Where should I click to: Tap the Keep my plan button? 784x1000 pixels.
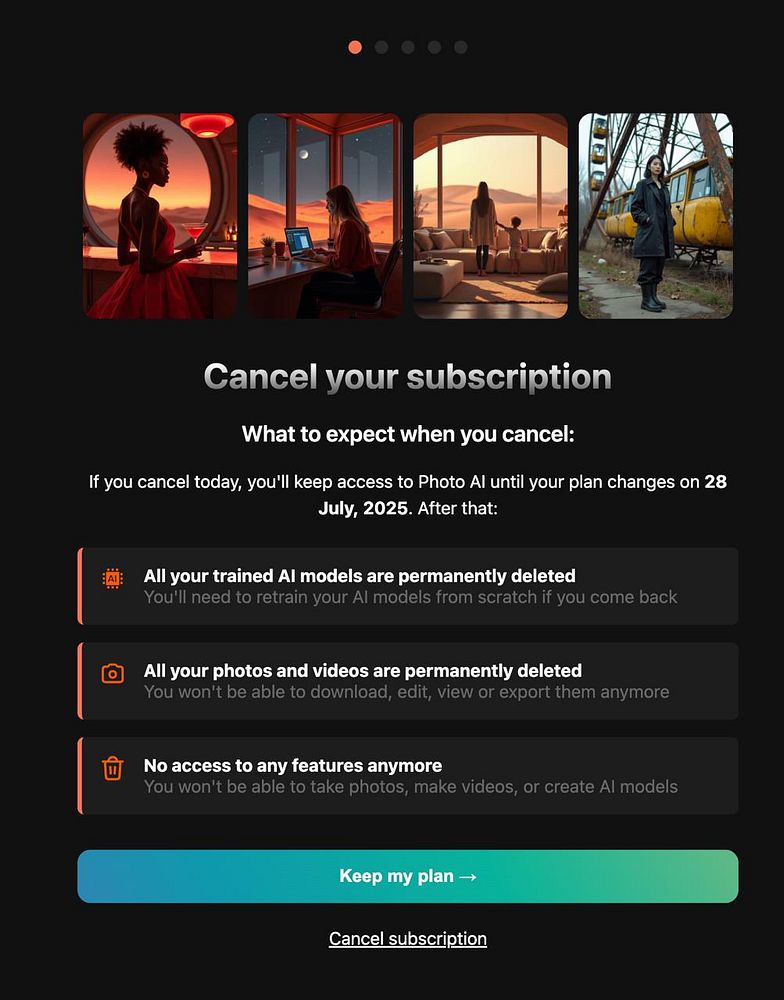tap(408, 876)
